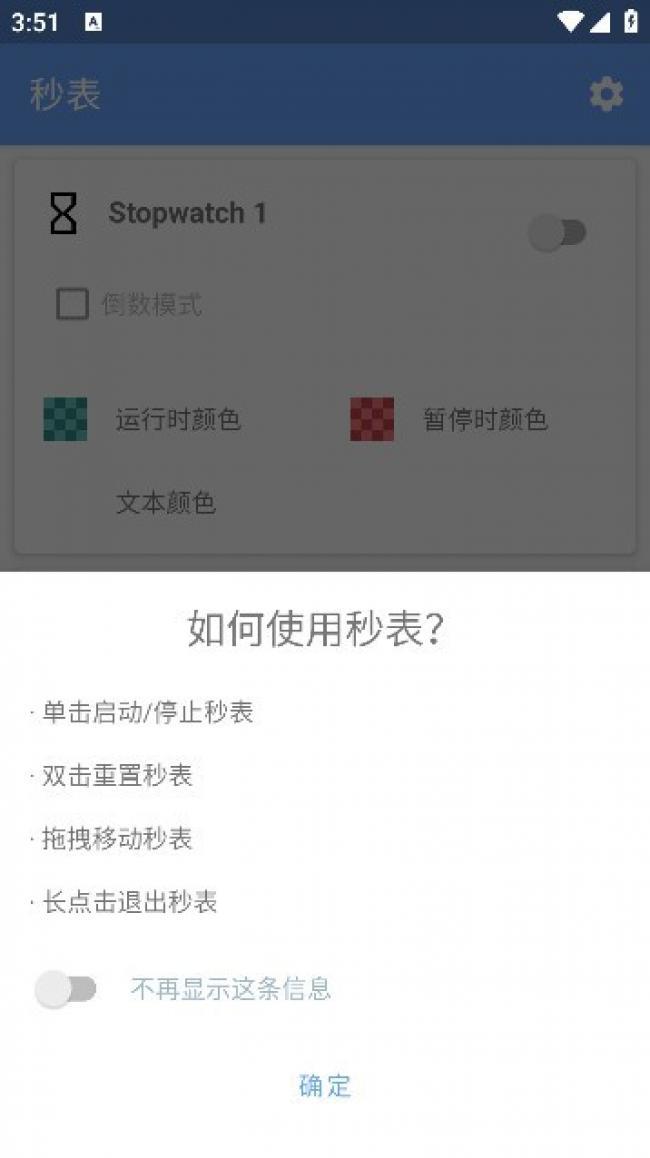
Task: Enable the 不再显示这条信息 switch
Action: point(66,989)
